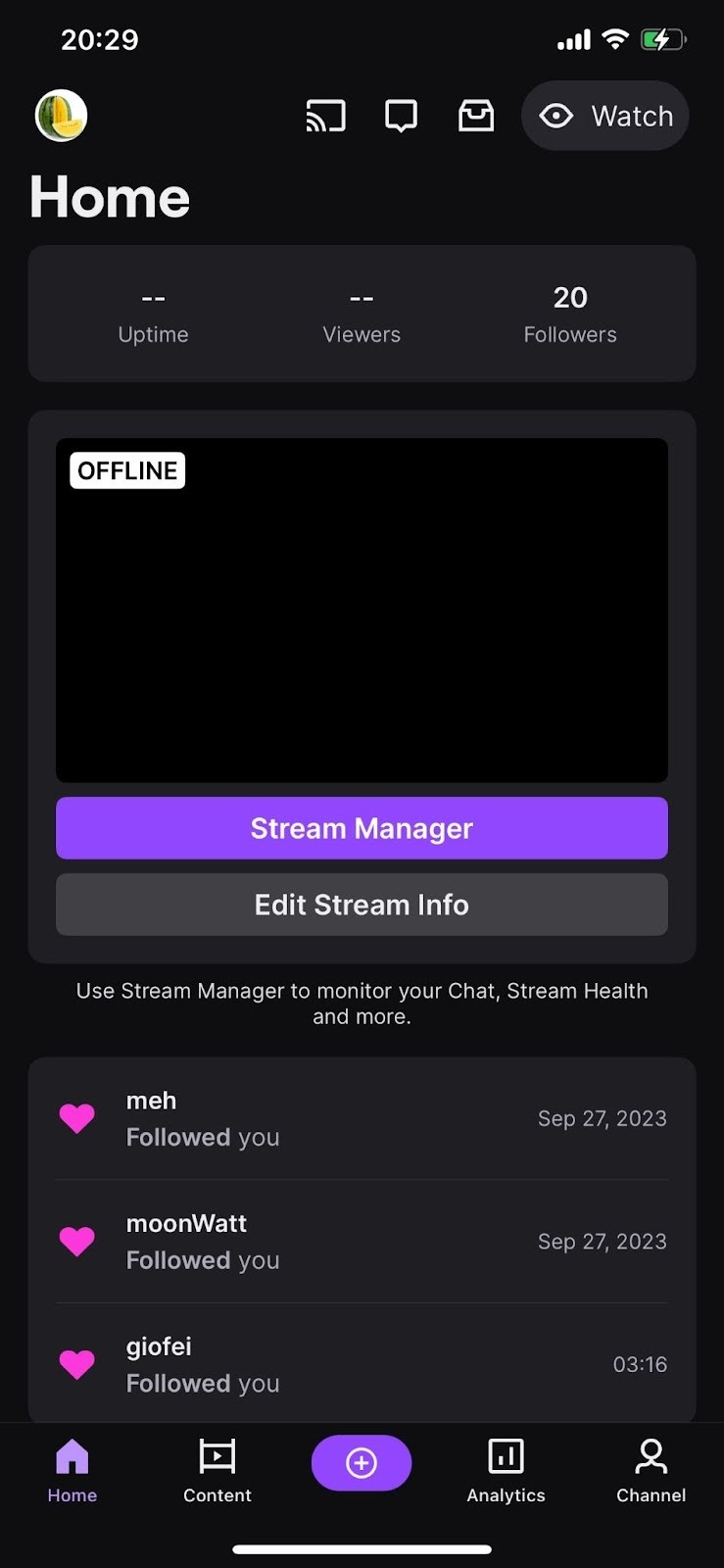Screen dimensions: 724x1568
Task: Open the offline stream preview
Action: coord(362,610)
